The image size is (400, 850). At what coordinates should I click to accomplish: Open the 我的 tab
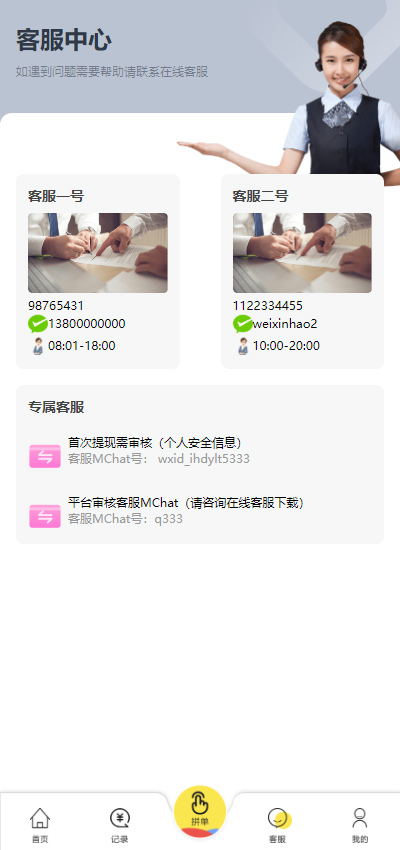pos(359,825)
